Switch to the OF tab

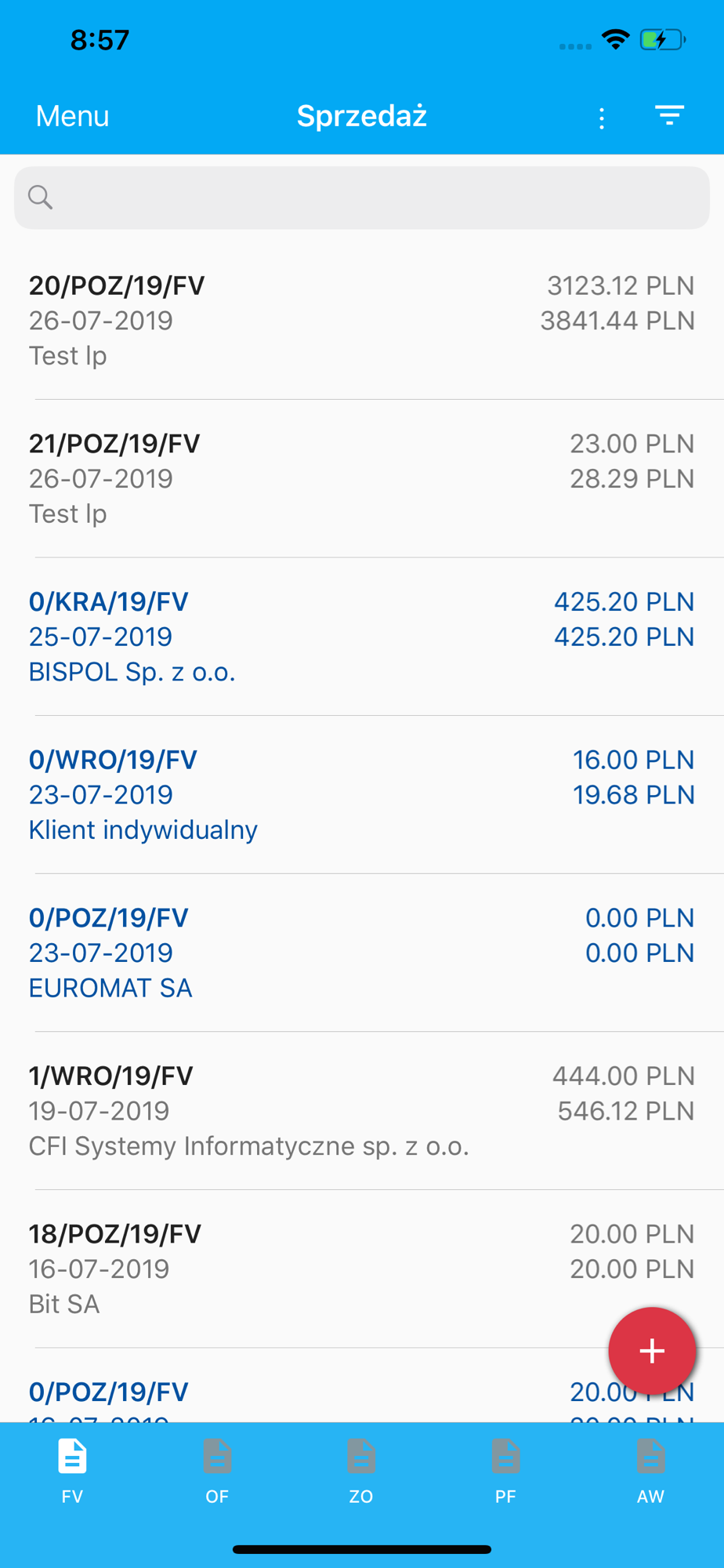217,1471
